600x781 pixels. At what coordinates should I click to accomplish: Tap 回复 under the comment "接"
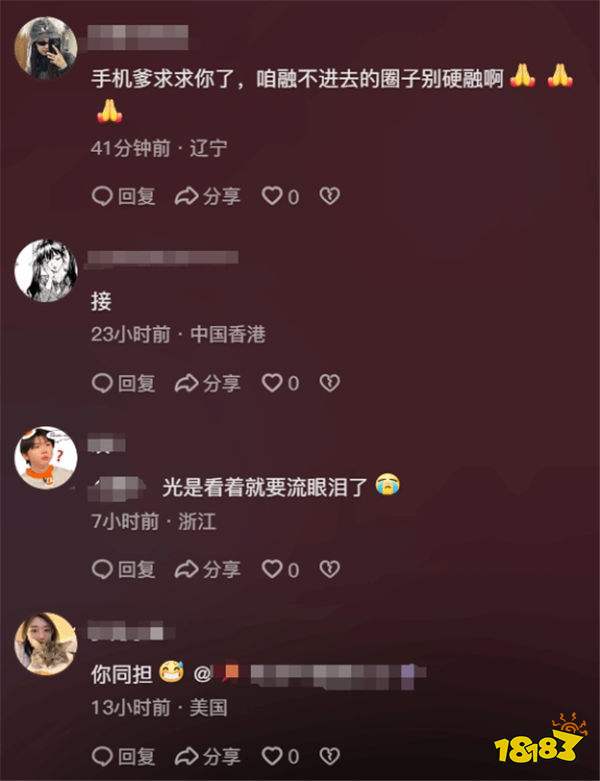point(123,382)
